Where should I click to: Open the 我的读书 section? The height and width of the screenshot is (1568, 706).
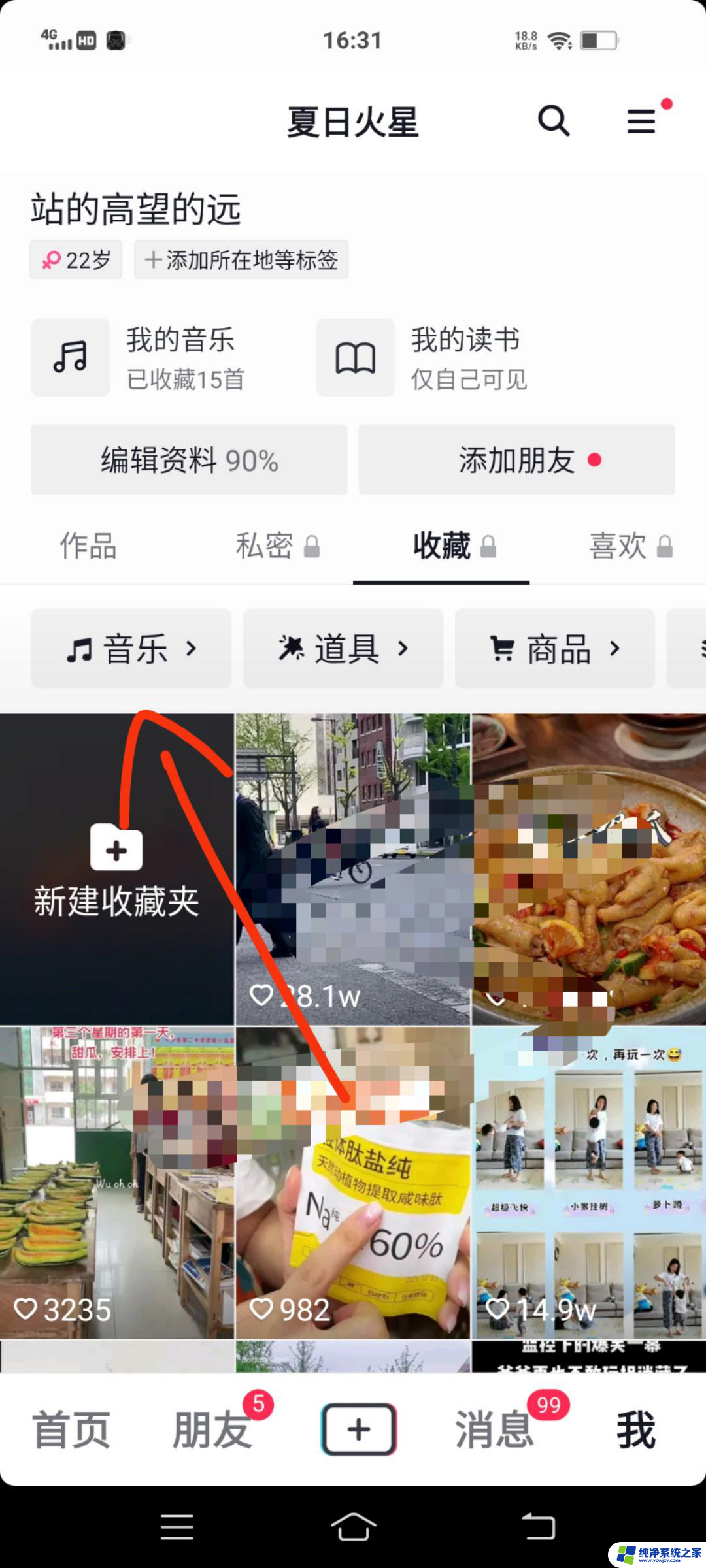[431, 358]
